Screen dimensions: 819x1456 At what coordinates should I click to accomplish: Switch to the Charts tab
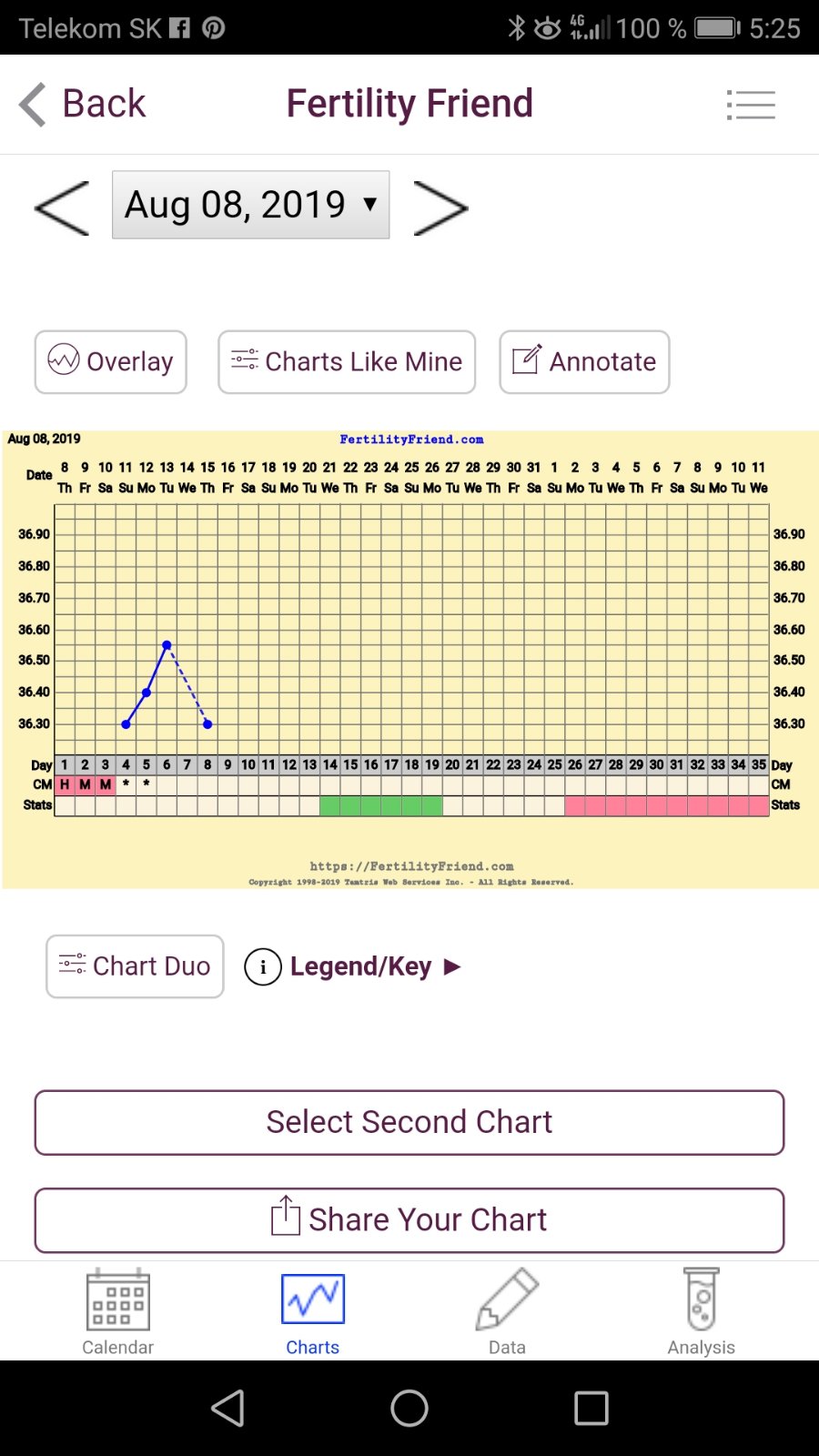pos(313,1310)
